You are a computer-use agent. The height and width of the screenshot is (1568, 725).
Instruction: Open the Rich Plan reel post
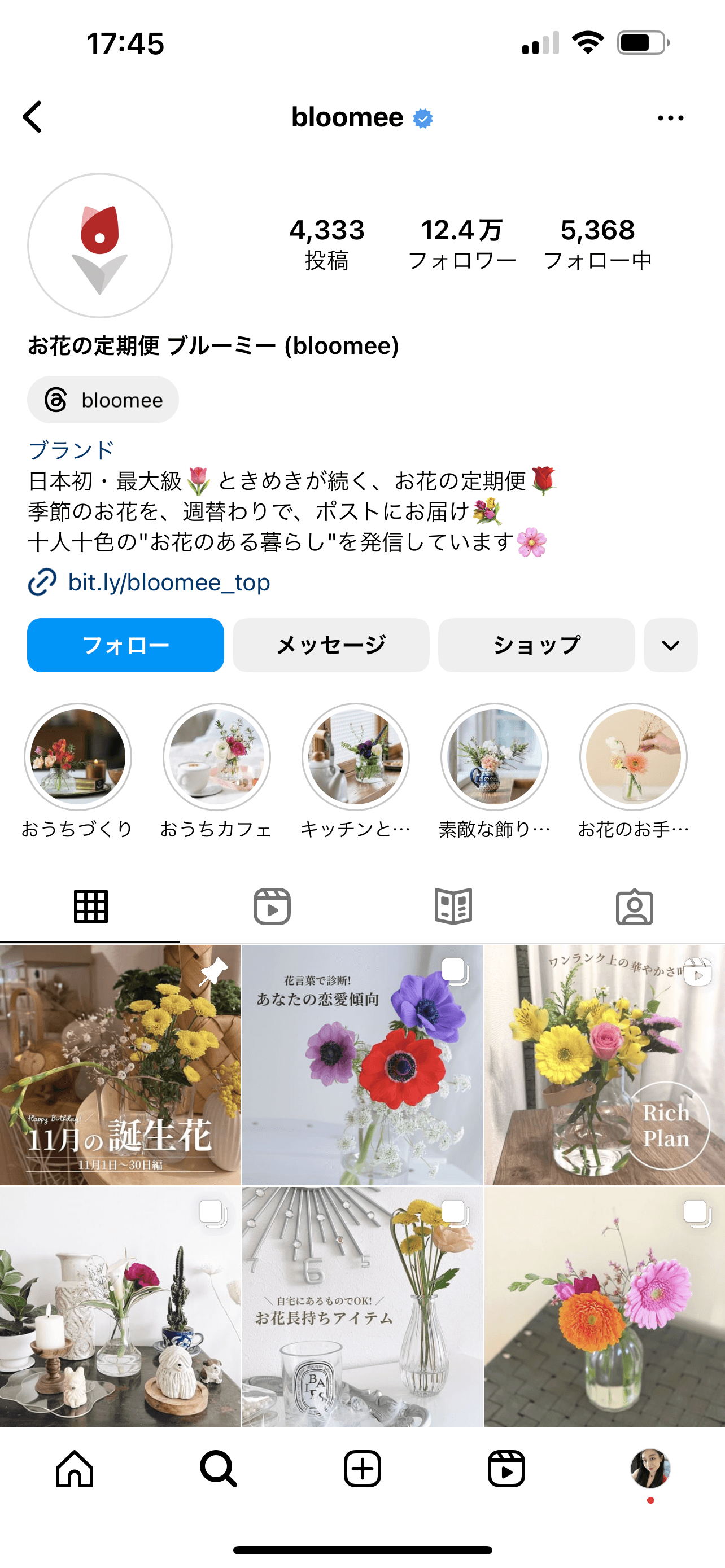click(x=605, y=1065)
